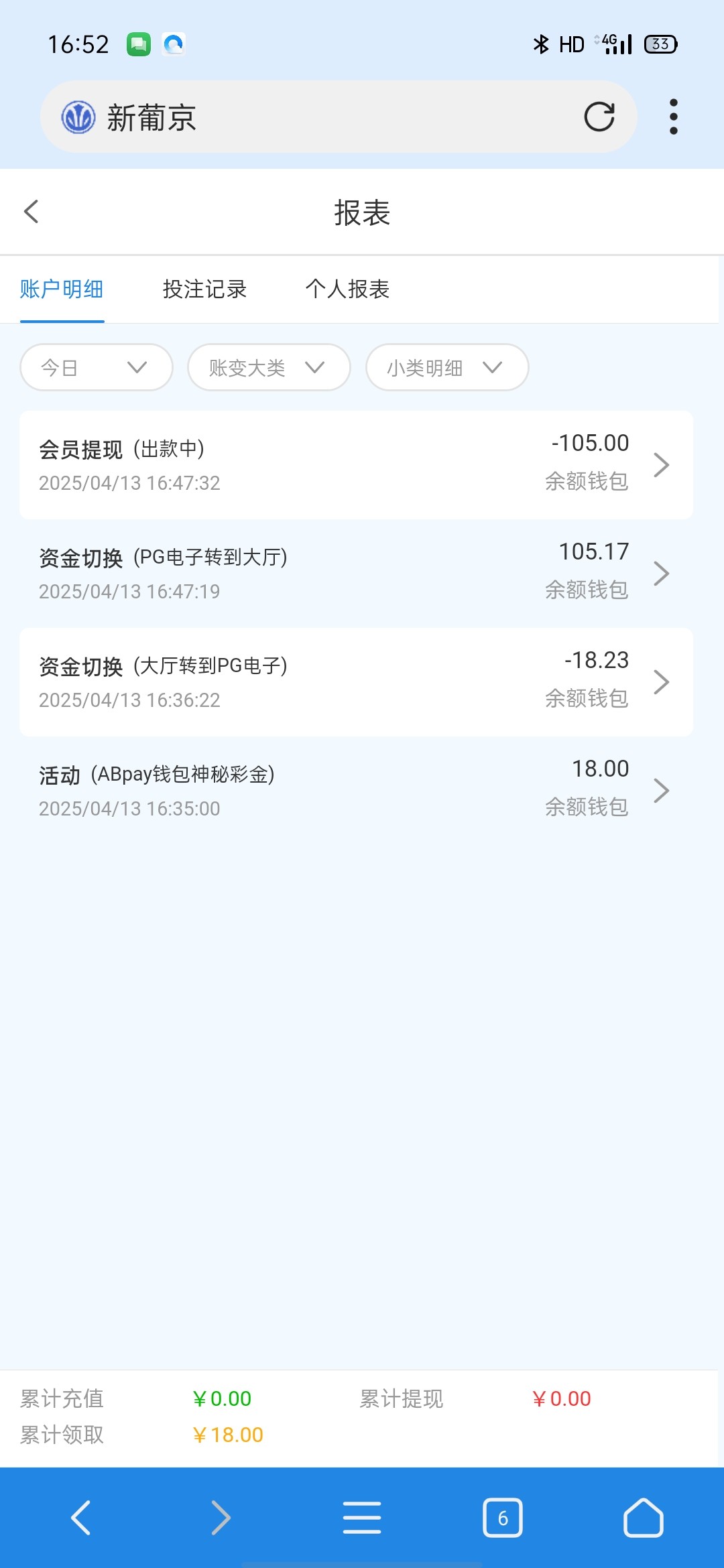This screenshot has width=724, height=1568.
Task: Open the browser menu with three lines
Action: coord(362,1518)
